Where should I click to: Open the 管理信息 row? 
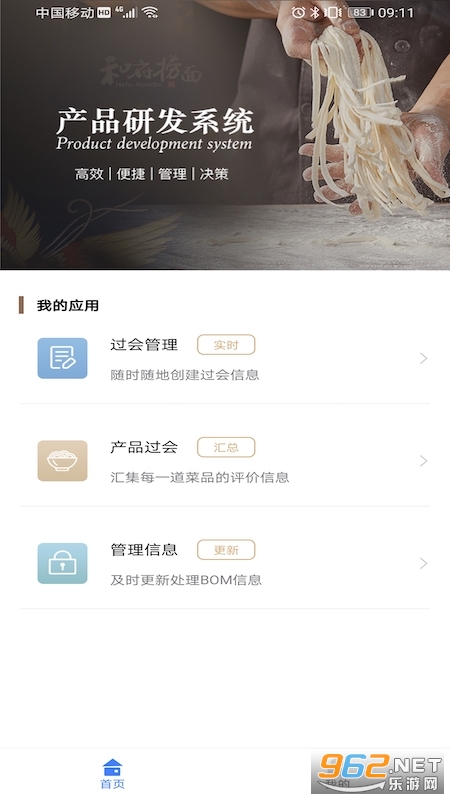[225, 563]
